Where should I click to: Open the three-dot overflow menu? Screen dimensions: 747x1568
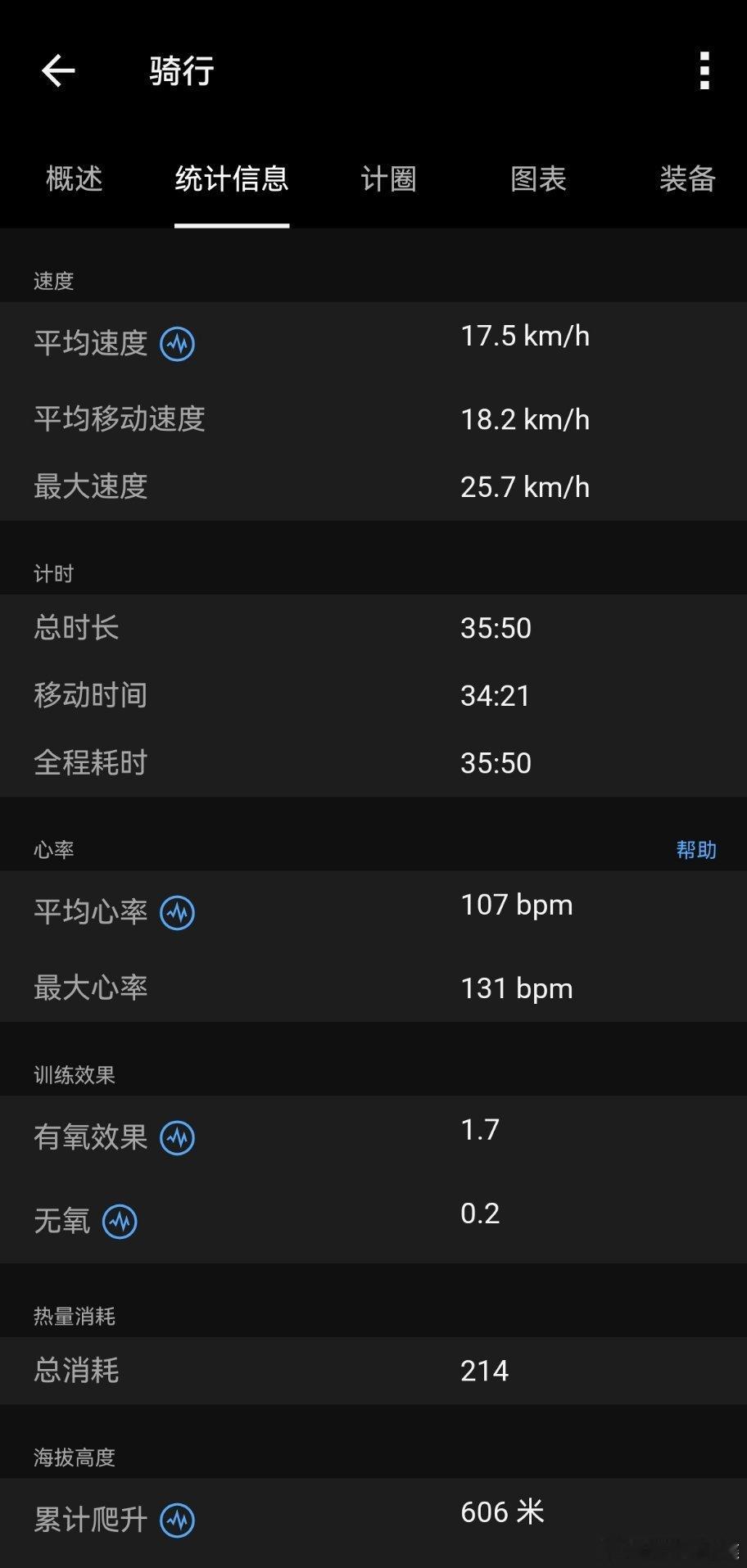click(x=704, y=70)
